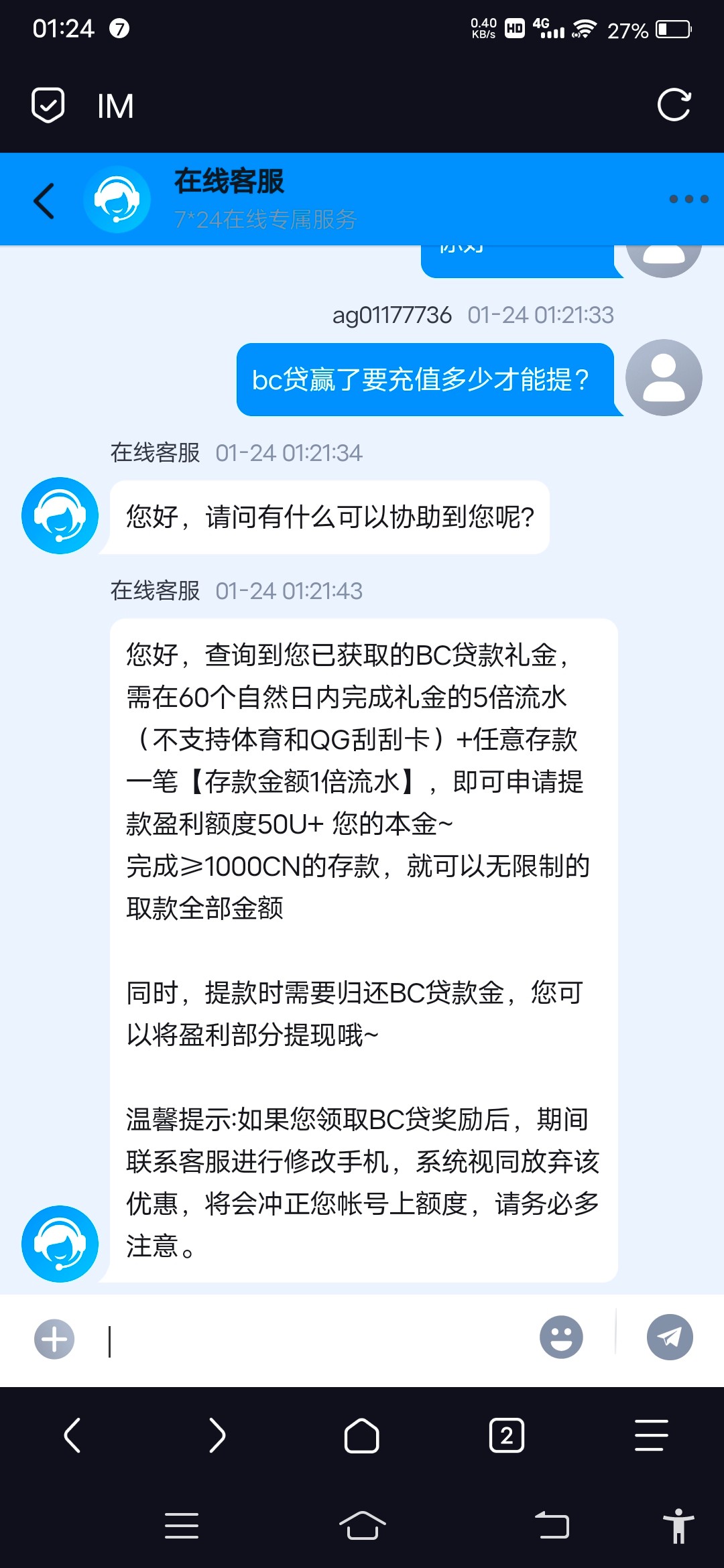Navigate browser back with left arrow
The width and height of the screenshot is (724, 1568).
72,1435
